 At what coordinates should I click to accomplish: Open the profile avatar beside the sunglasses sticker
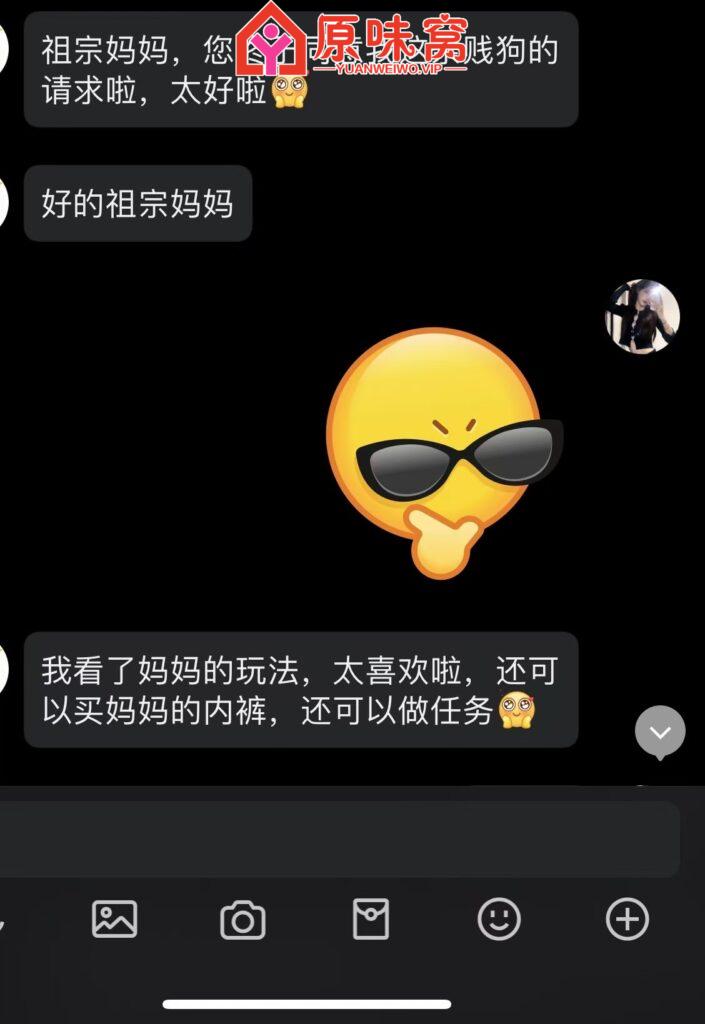click(x=642, y=317)
